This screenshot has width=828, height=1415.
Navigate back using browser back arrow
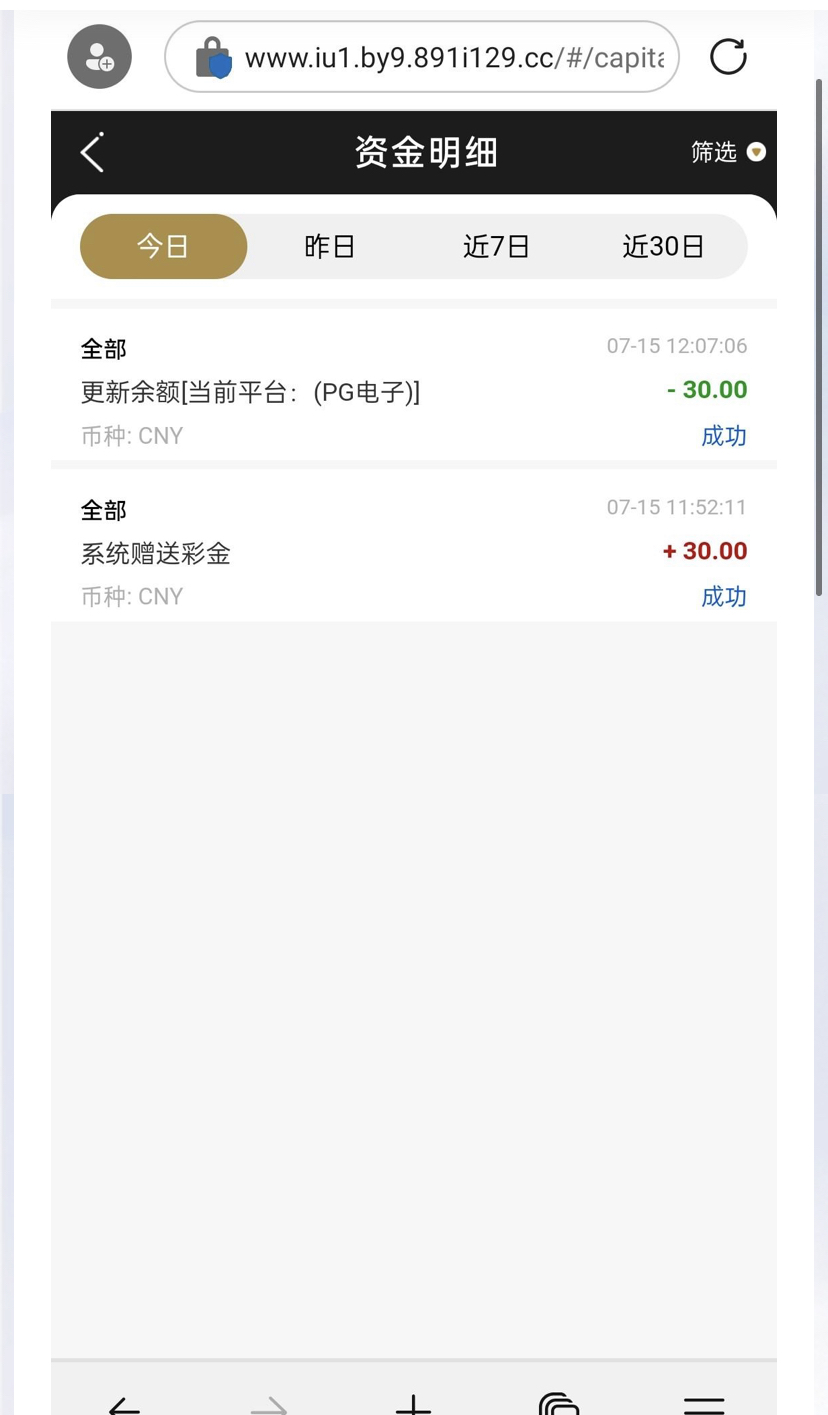124,1403
